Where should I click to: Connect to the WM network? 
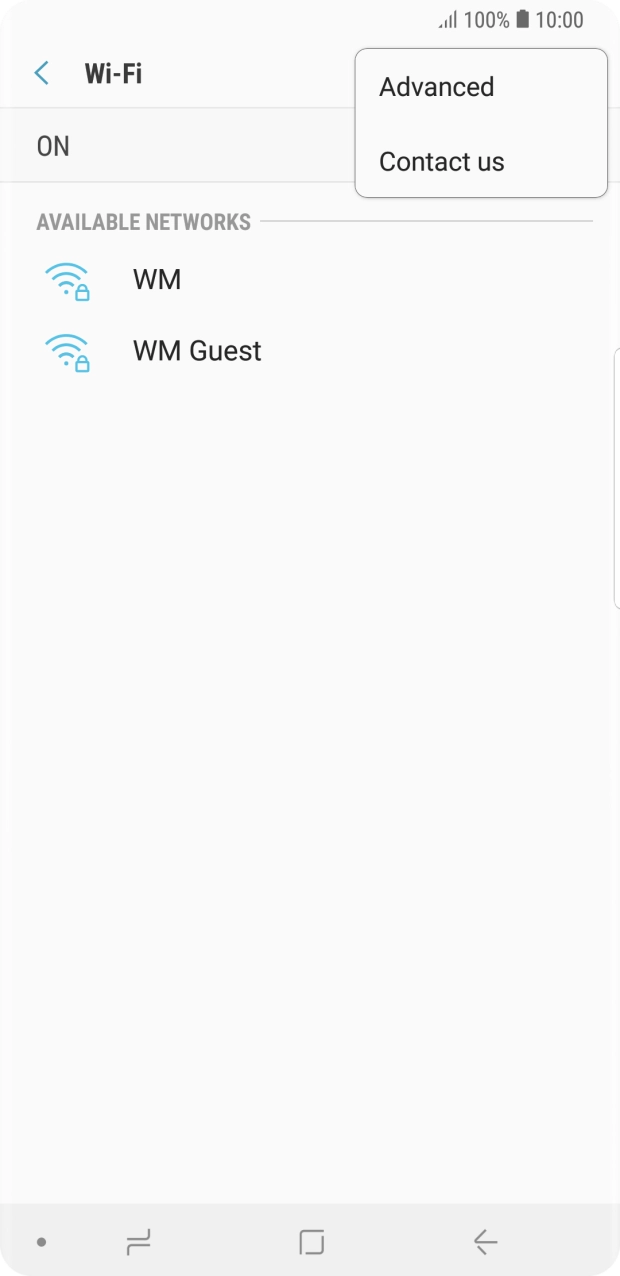click(x=157, y=279)
